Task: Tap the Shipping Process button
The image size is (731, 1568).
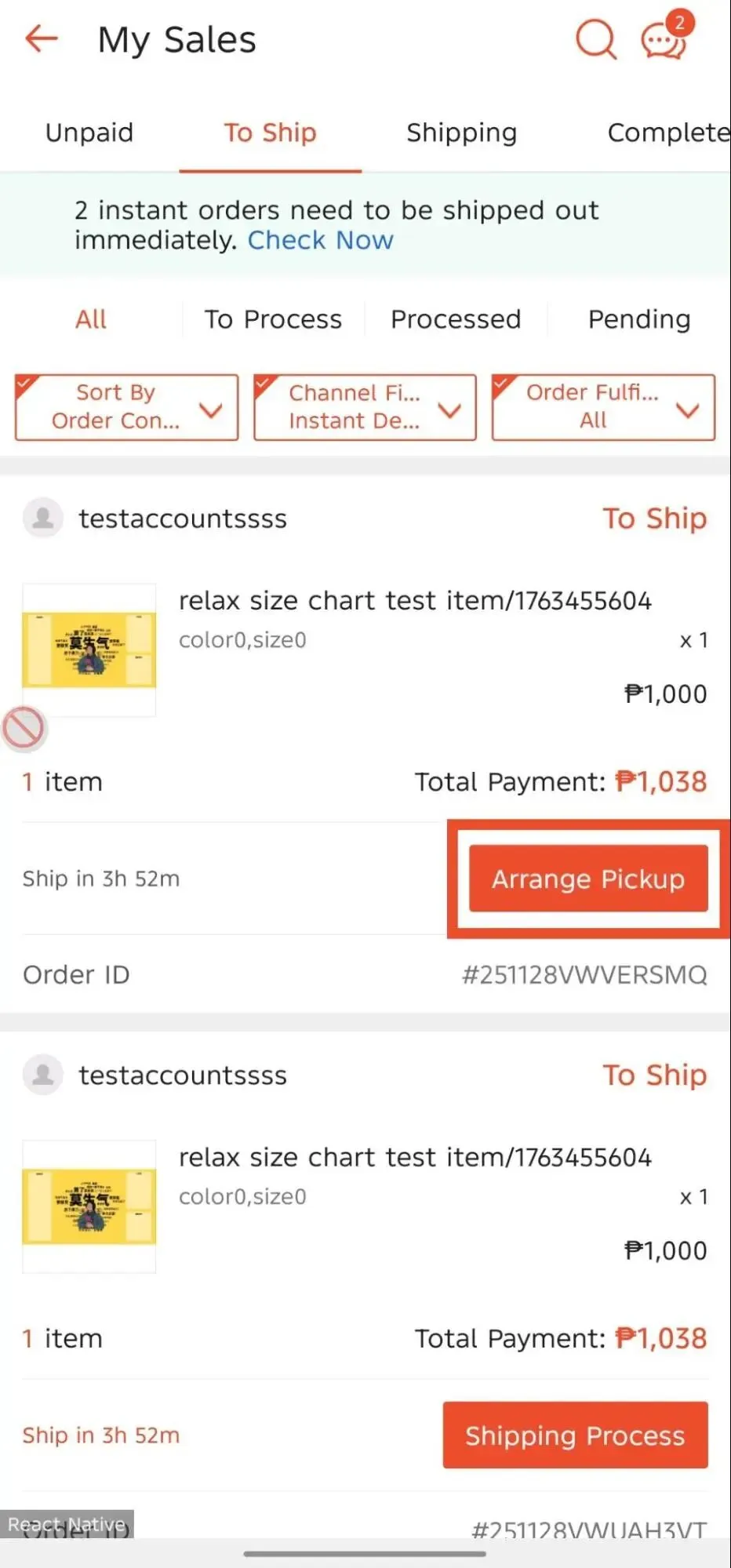Action: pyautogui.click(x=575, y=1435)
